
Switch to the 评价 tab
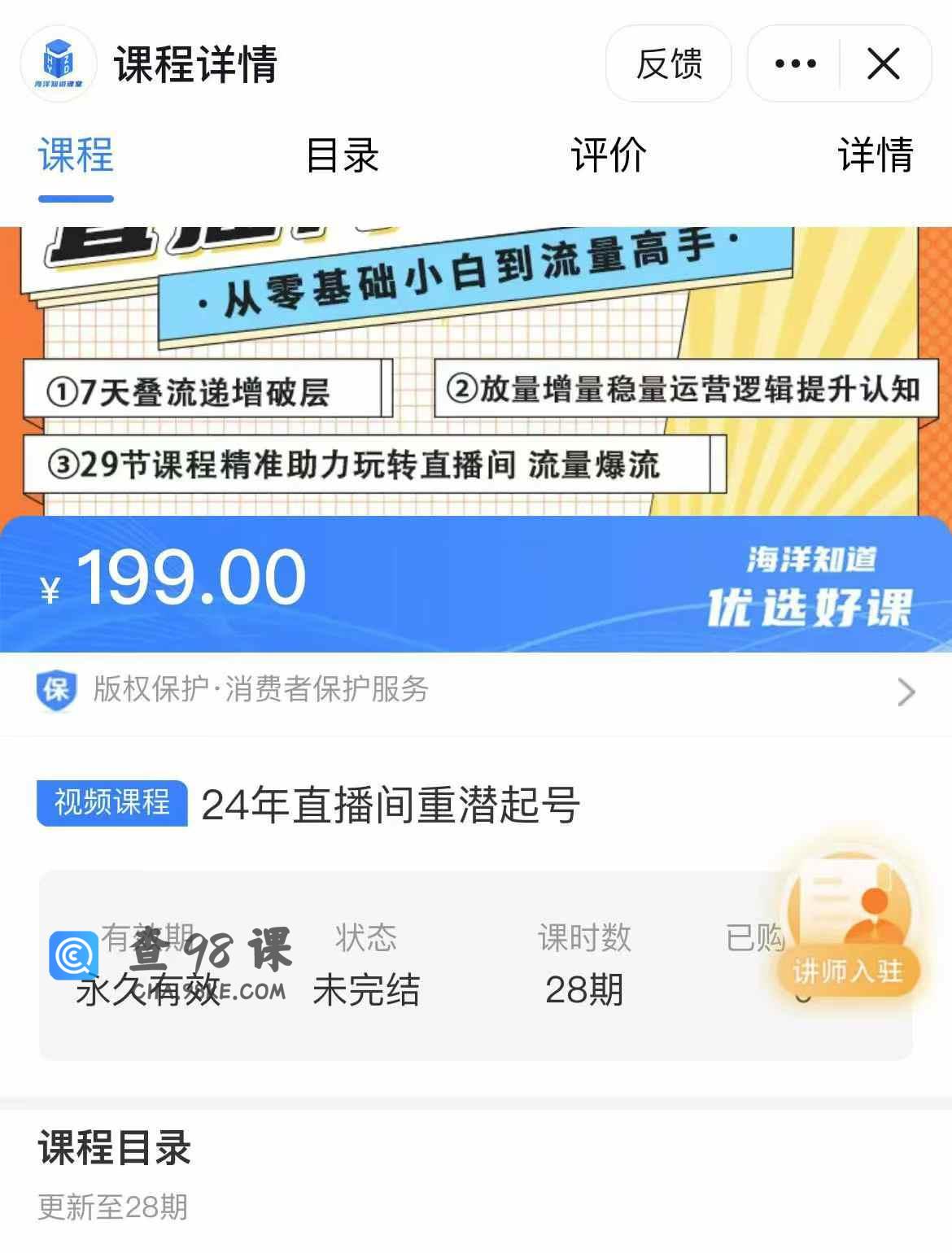pyautogui.click(x=609, y=155)
